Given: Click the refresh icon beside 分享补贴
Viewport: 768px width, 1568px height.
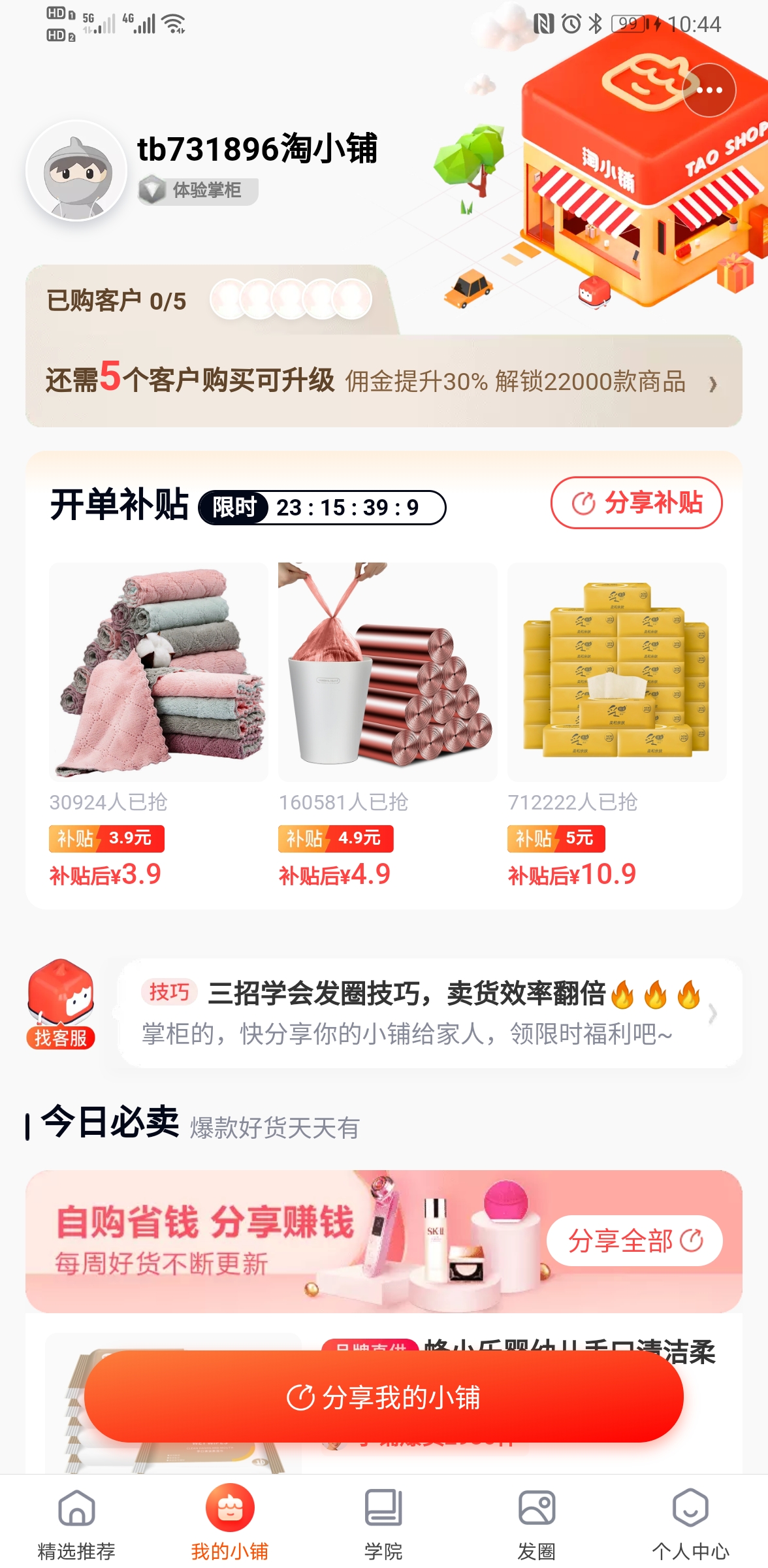Looking at the screenshot, I should 583,504.
